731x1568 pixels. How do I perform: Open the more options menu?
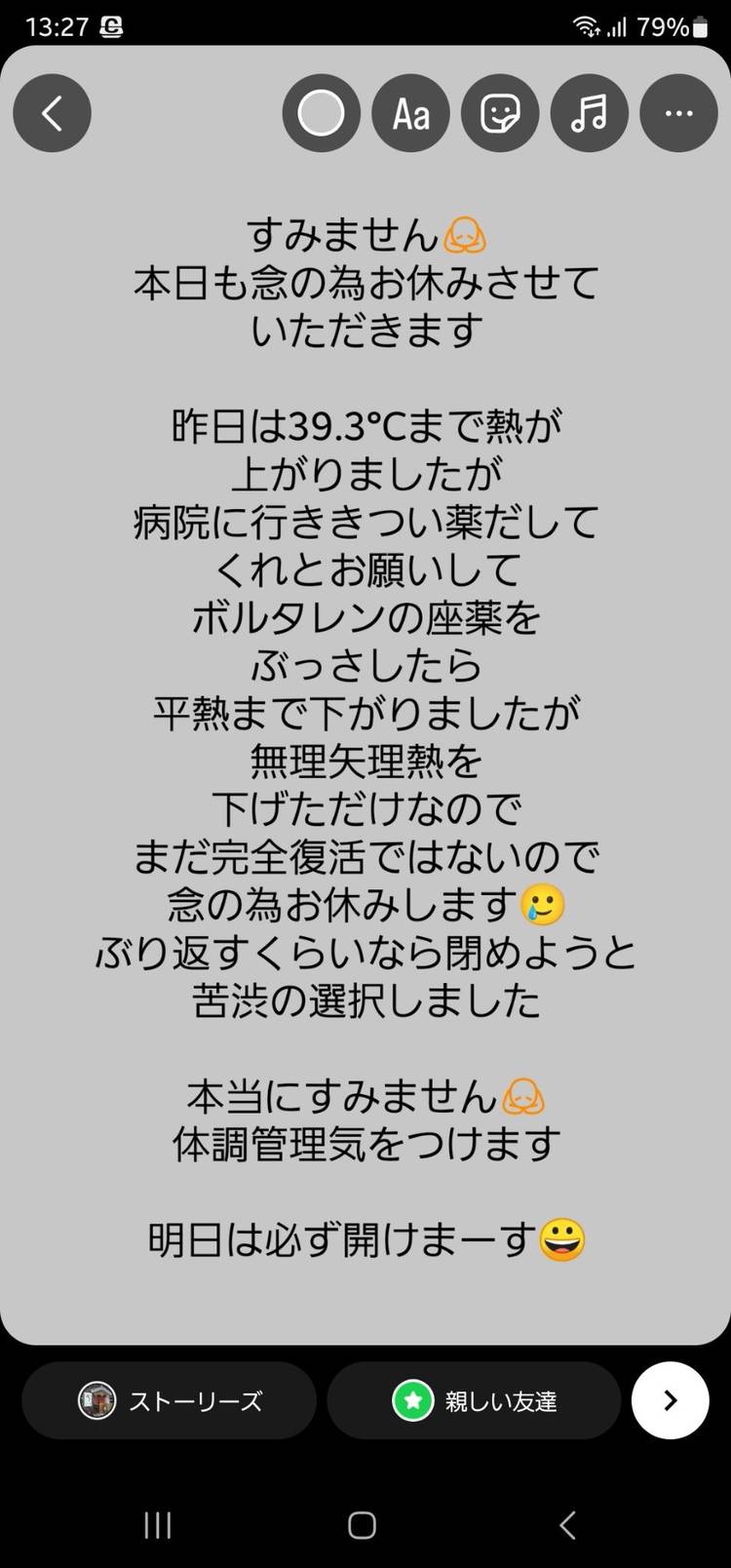678,113
